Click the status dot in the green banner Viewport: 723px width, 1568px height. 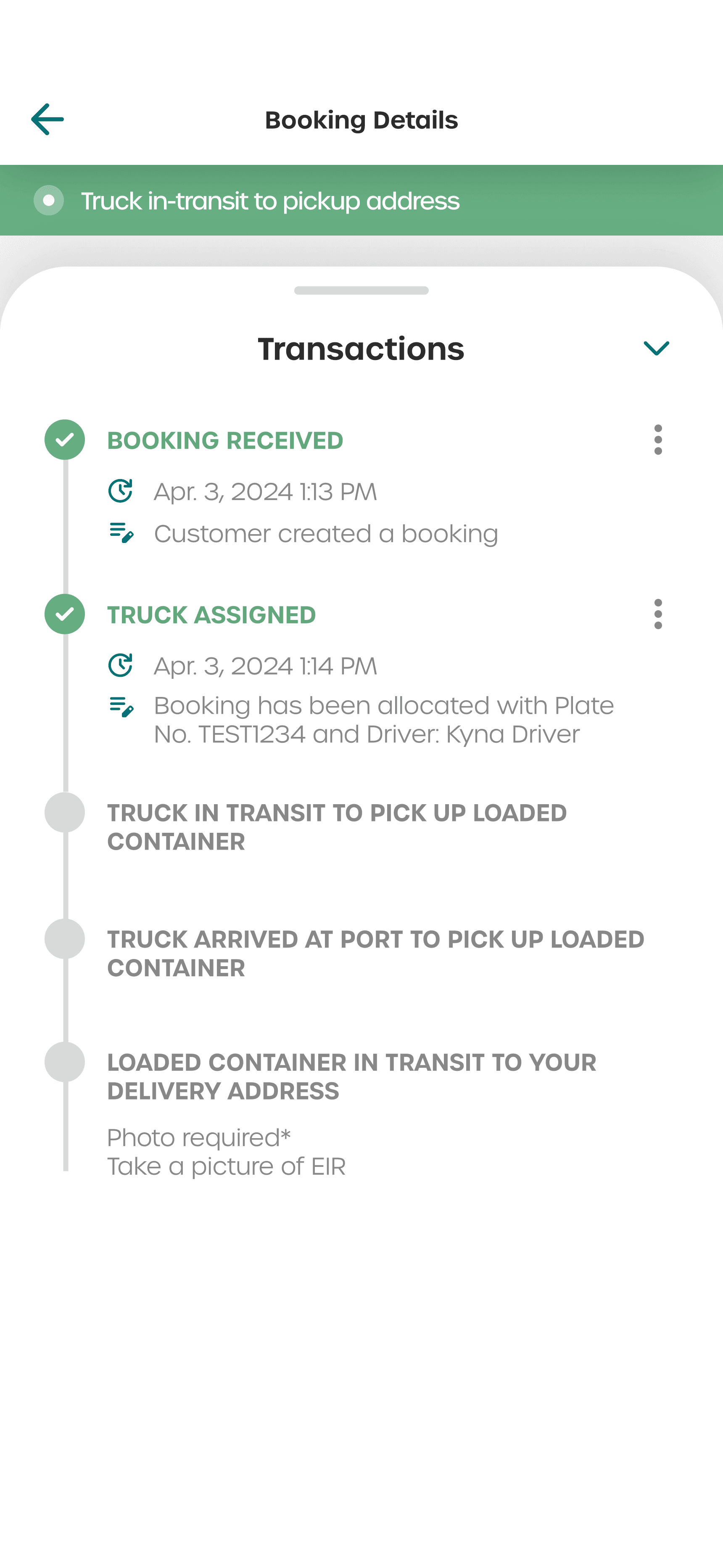(x=49, y=200)
